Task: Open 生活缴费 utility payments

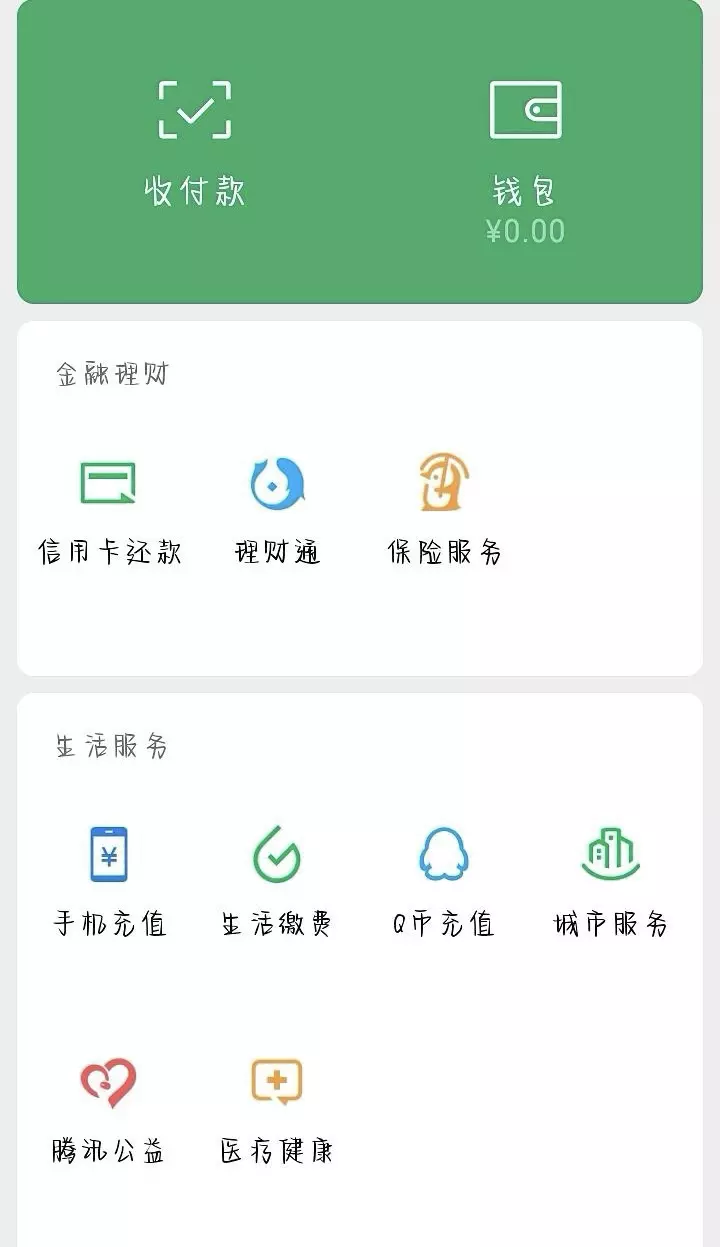Action: pyautogui.click(x=277, y=880)
